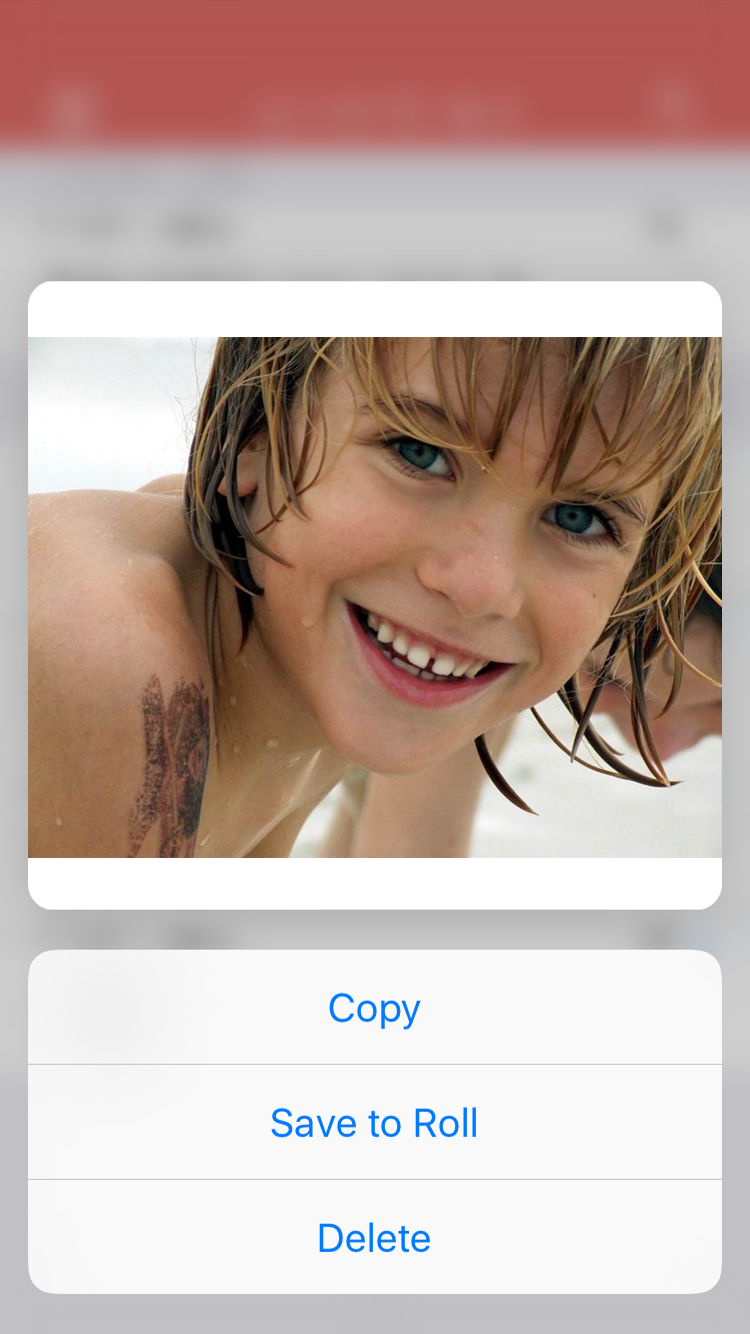Image resolution: width=750 pixels, height=1334 pixels.
Task: Choose Save to Roll
Action: [x=374, y=1122]
